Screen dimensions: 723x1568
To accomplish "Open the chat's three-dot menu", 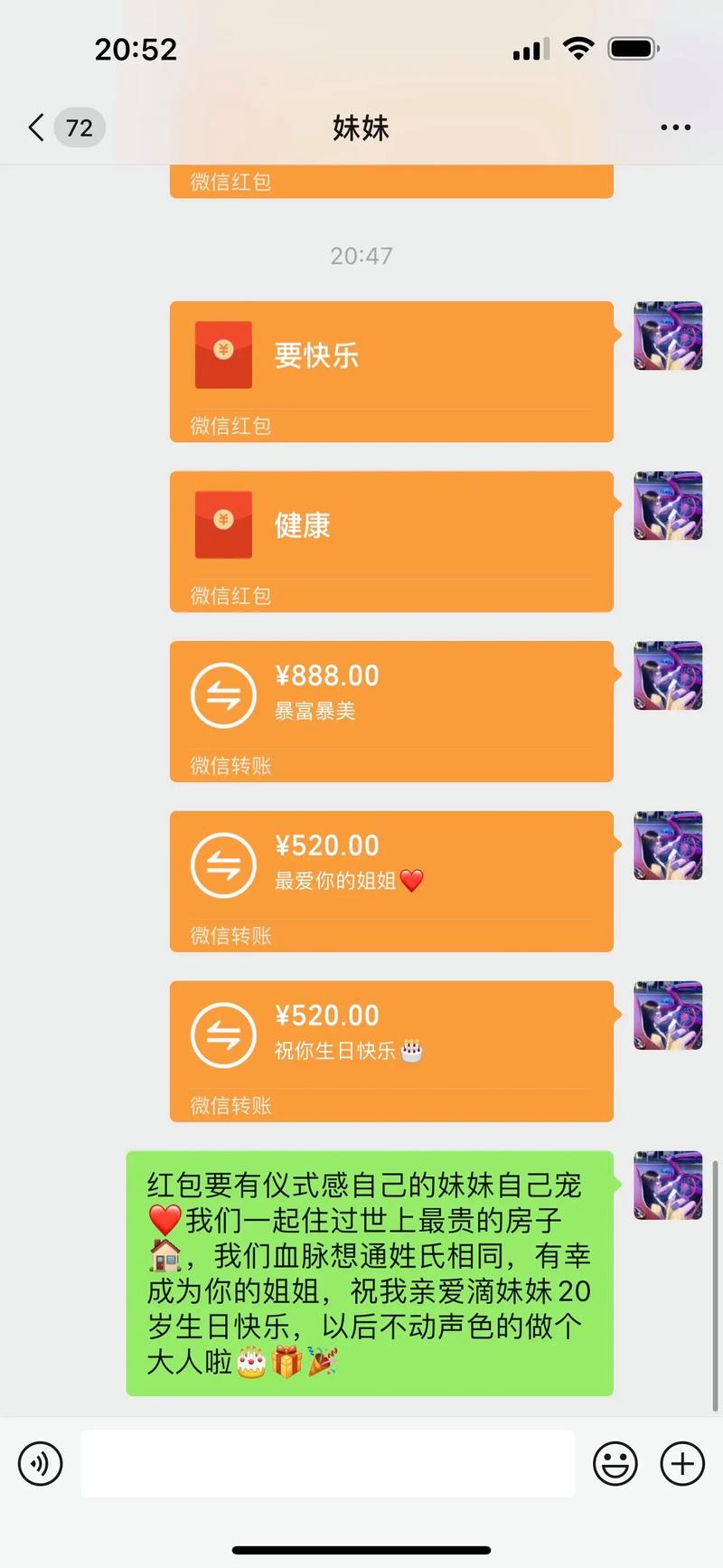I will pyautogui.click(x=675, y=128).
